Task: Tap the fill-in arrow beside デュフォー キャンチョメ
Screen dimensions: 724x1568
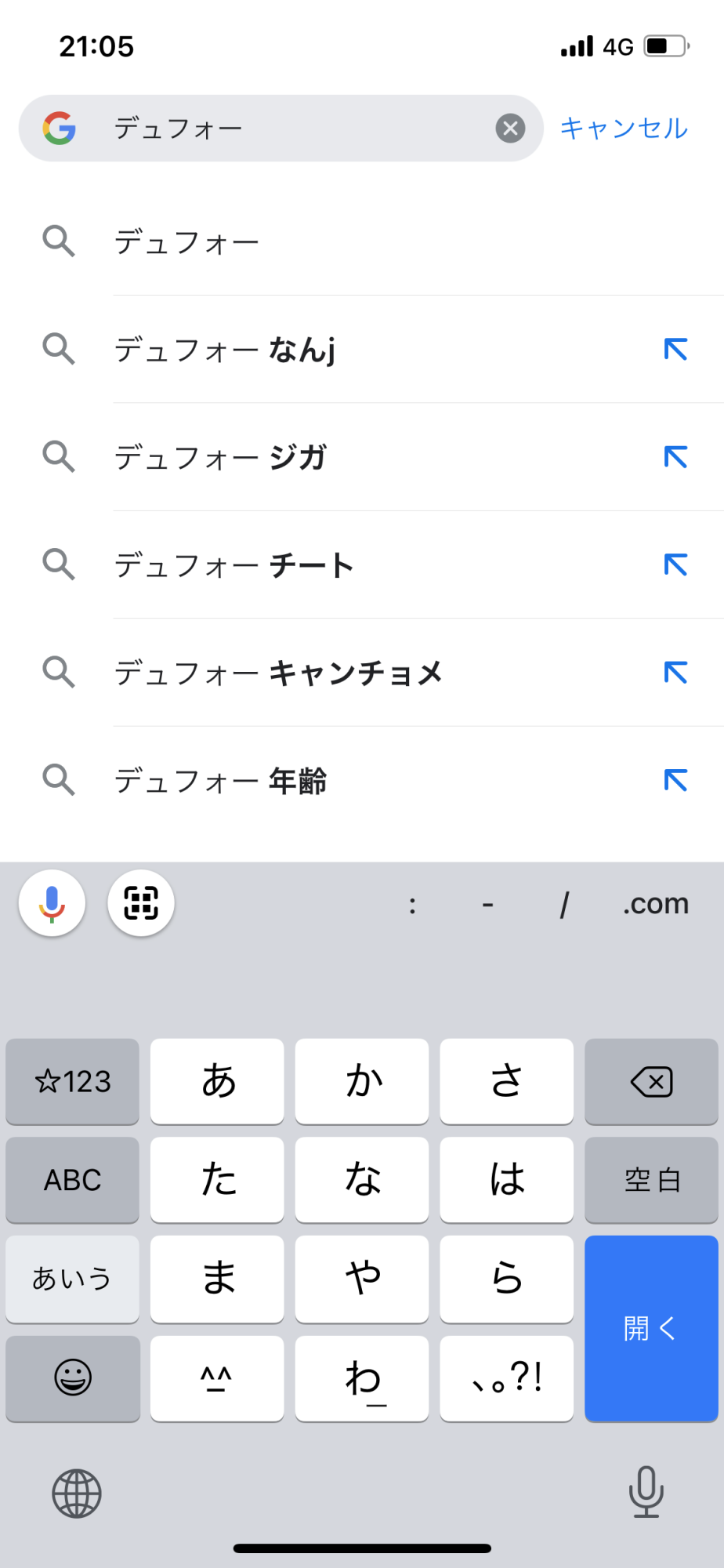Action: coord(675,673)
